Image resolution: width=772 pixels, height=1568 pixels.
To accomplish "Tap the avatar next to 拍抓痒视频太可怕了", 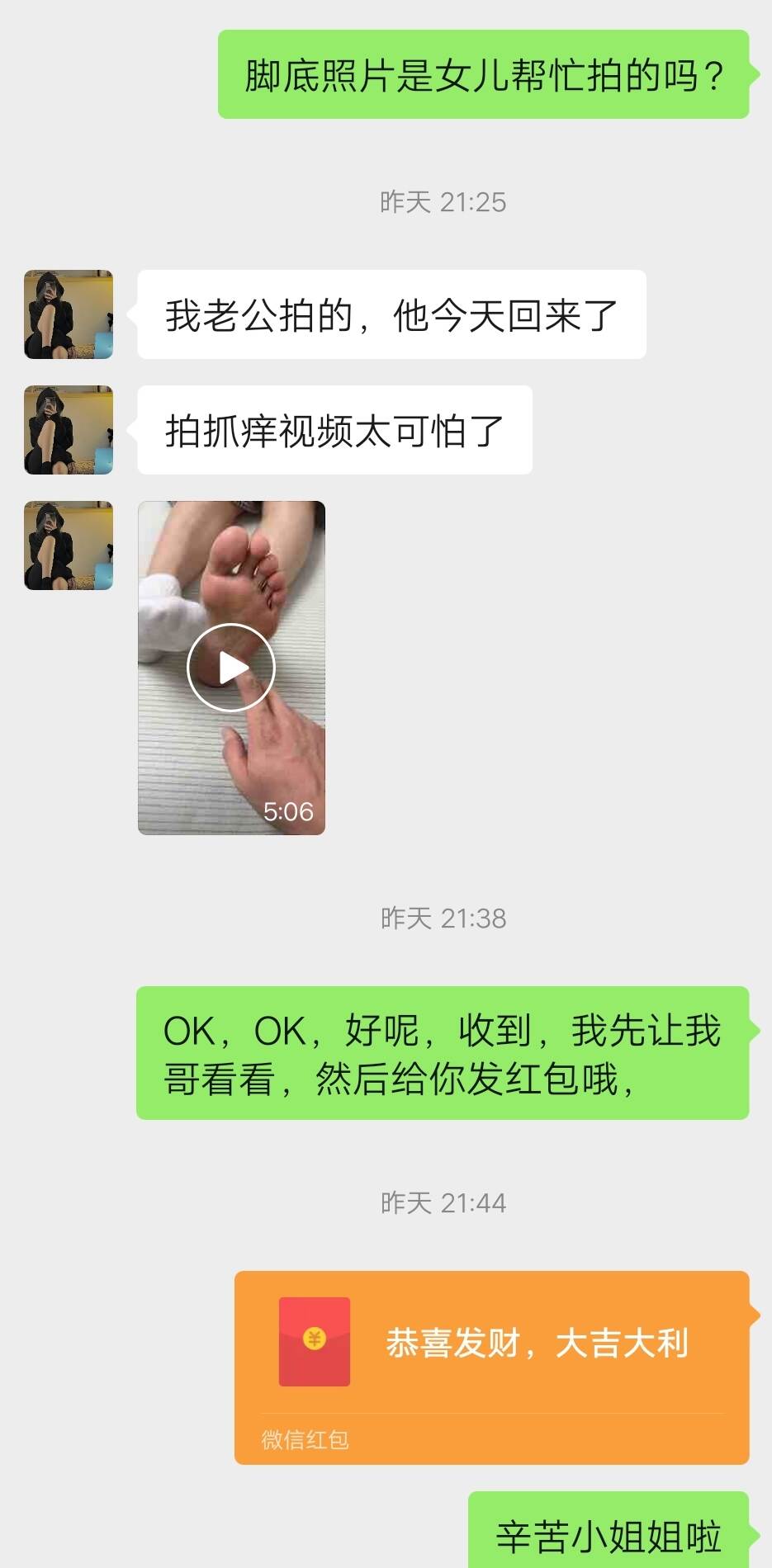I will (x=69, y=430).
